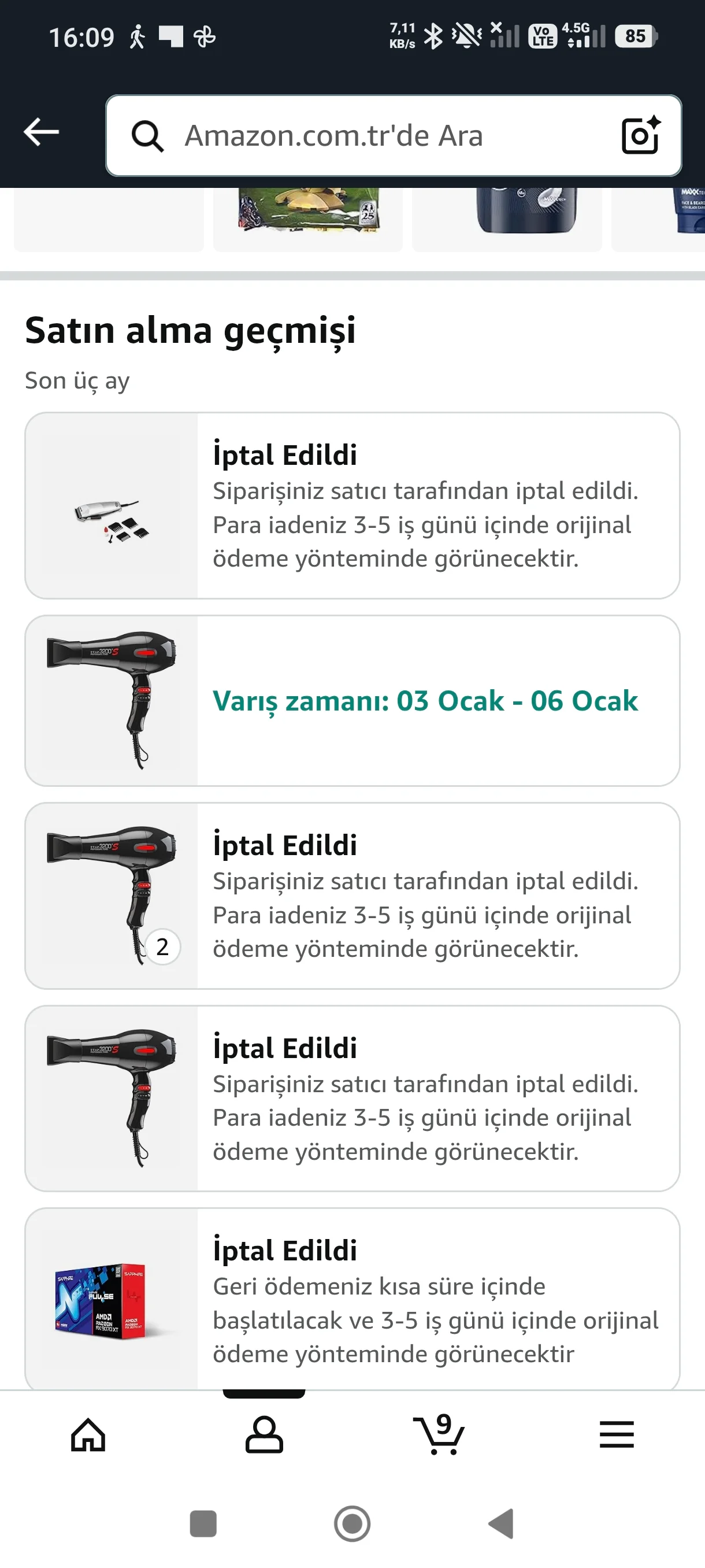Tap the Amazon.com.tr'de Ara search field

(x=365, y=135)
